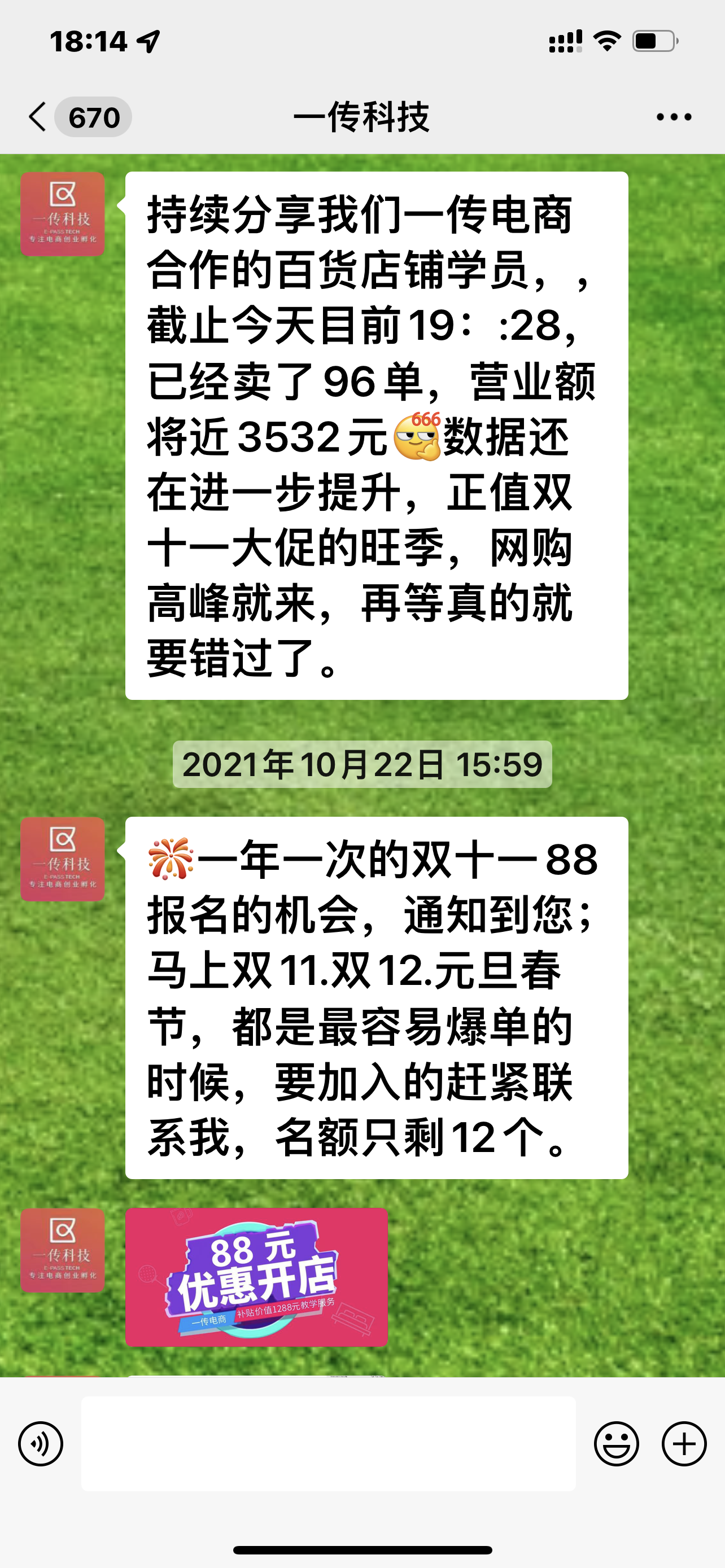Open the chat details overflow menu
725x1568 pixels.
[x=673, y=117]
